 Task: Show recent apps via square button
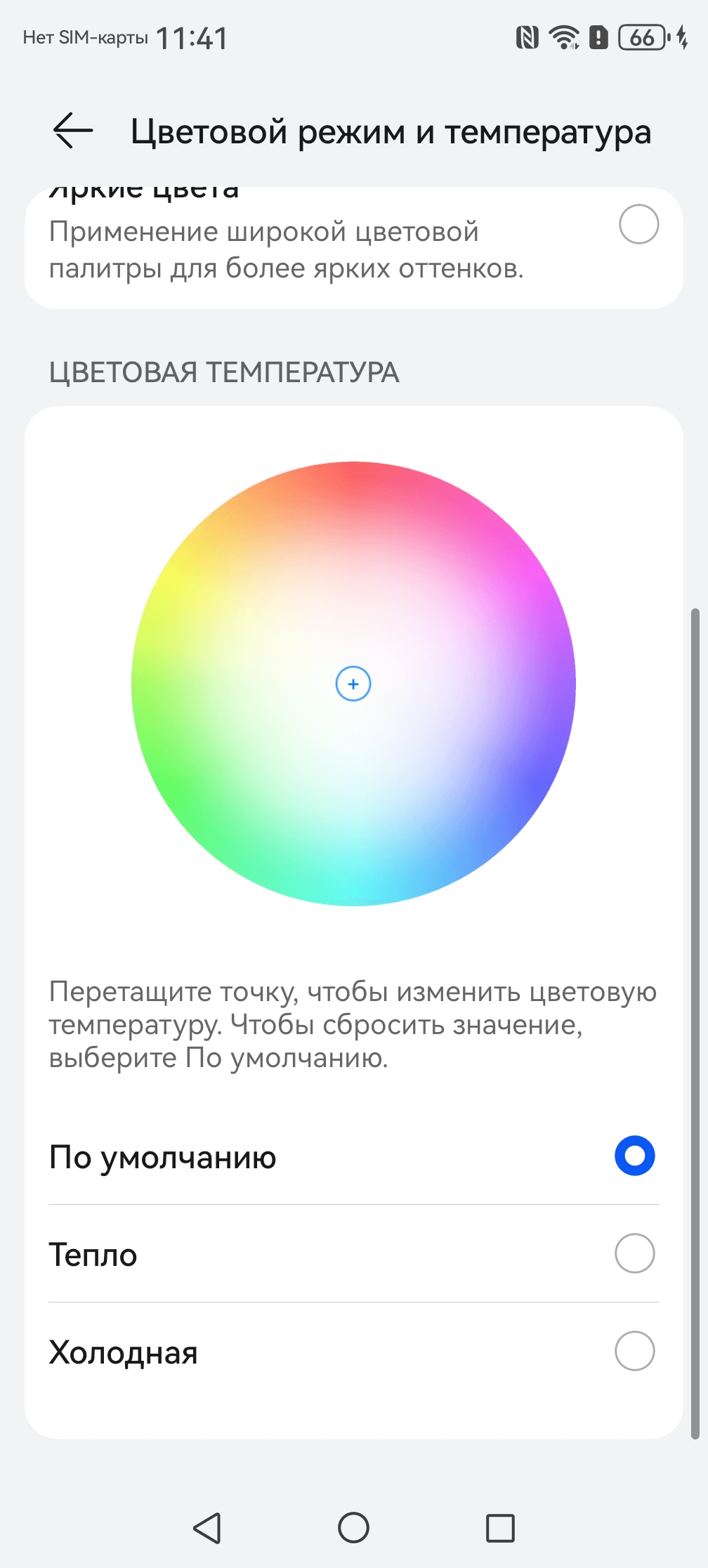point(500,1527)
